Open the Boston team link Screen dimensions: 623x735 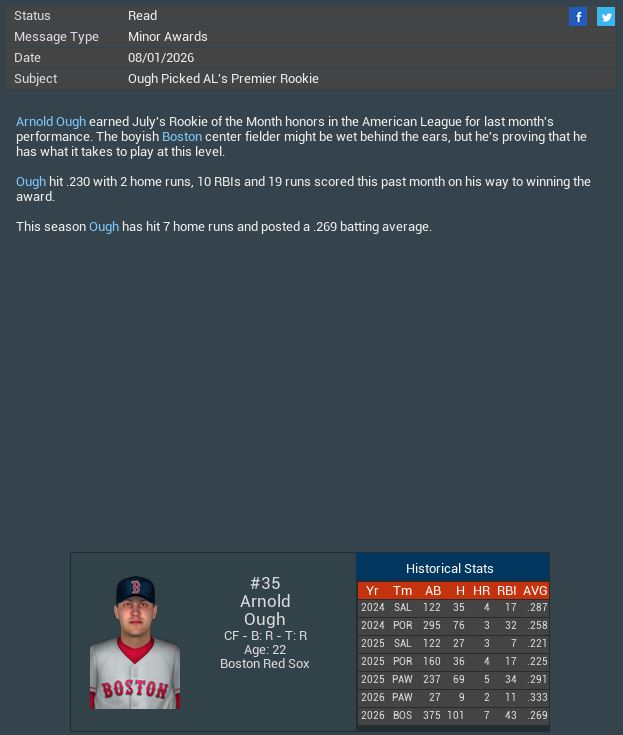[x=182, y=137]
